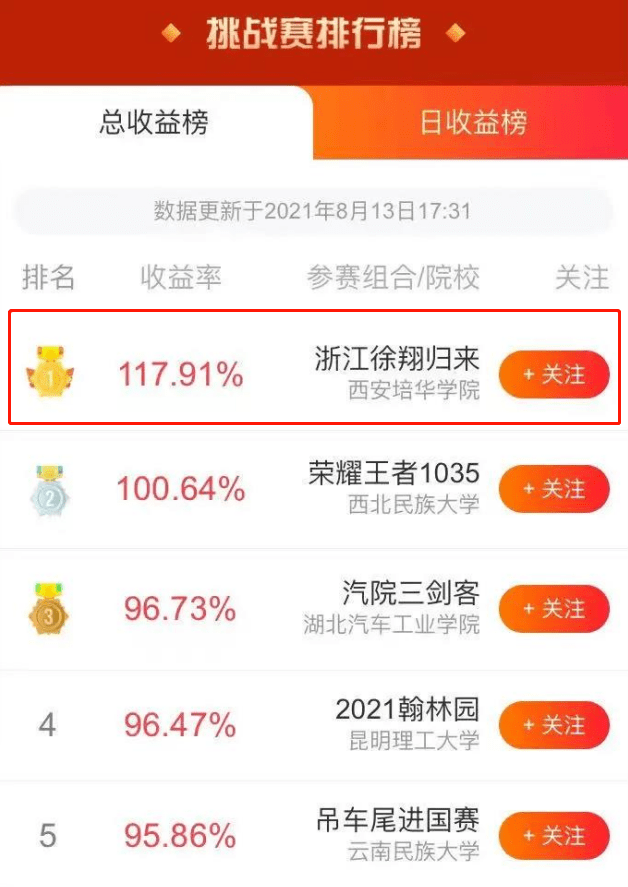Open the first-place entry 浙江徐翔归来
Image resolution: width=628 pixels, height=887 pixels.
pyautogui.click(x=396, y=359)
